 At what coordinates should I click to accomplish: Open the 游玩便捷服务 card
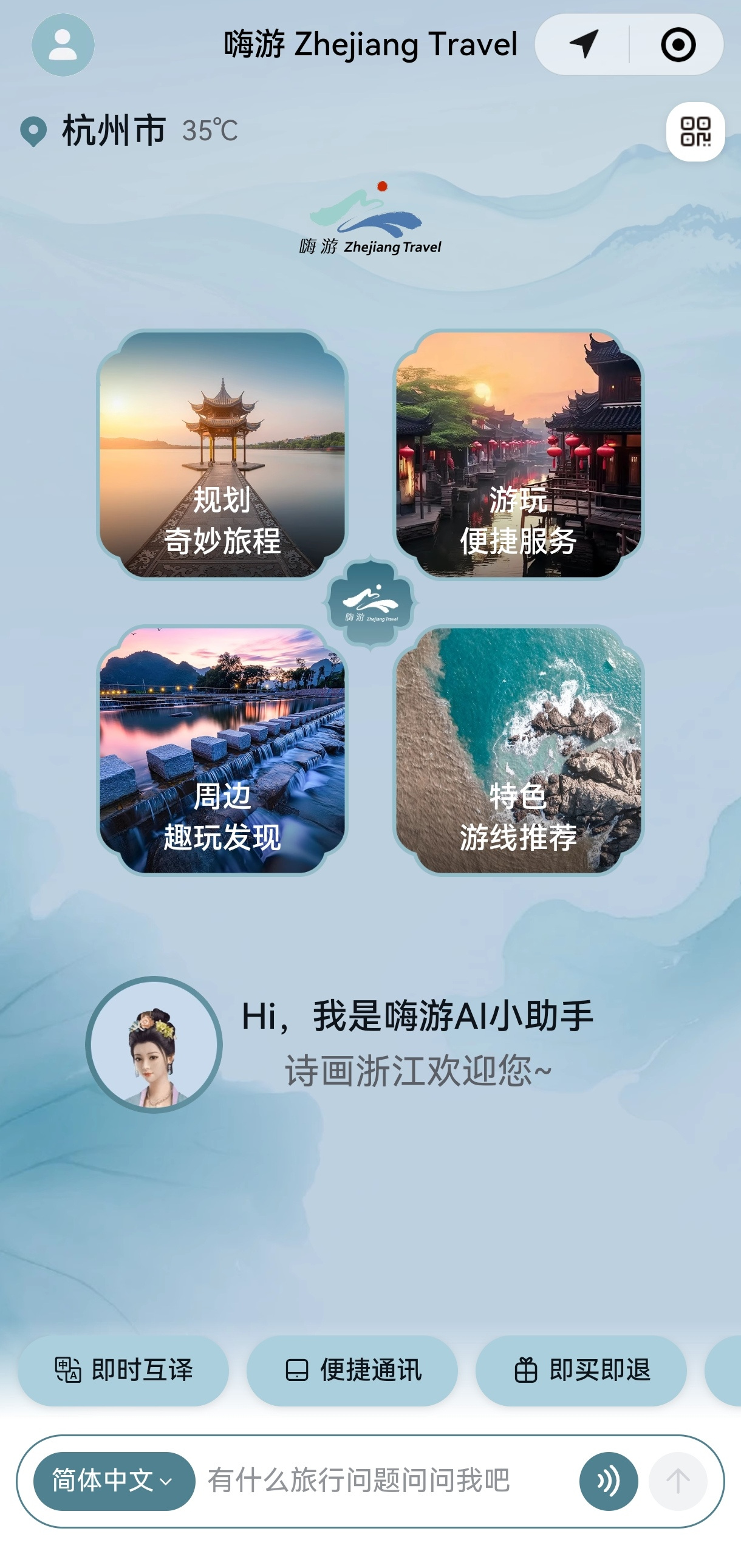click(518, 455)
